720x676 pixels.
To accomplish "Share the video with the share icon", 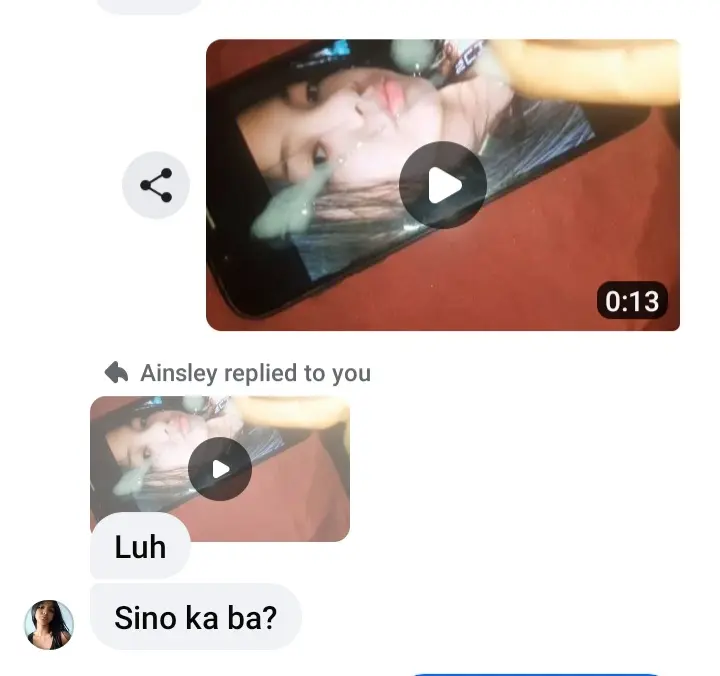I will 156,185.
